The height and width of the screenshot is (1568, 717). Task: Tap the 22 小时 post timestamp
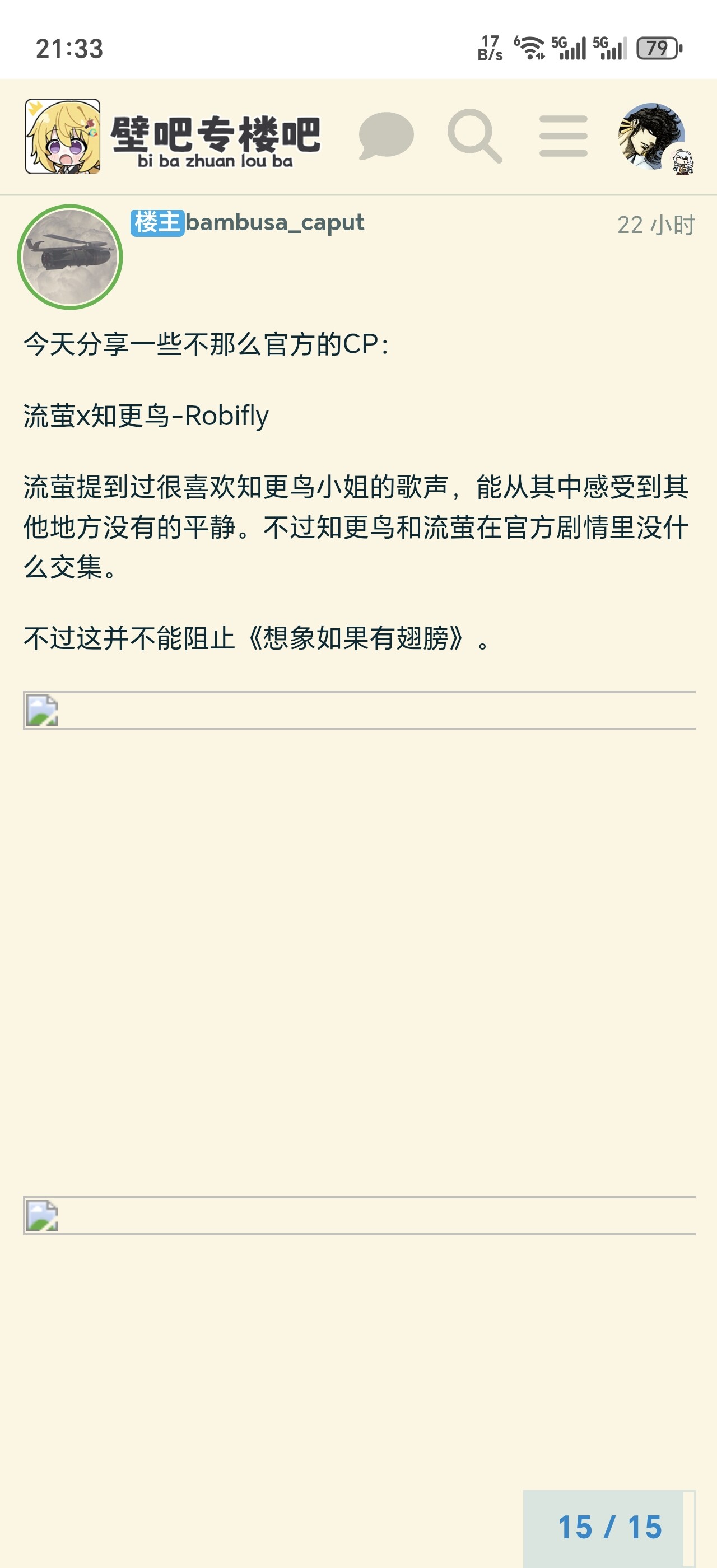pyautogui.click(x=655, y=225)
